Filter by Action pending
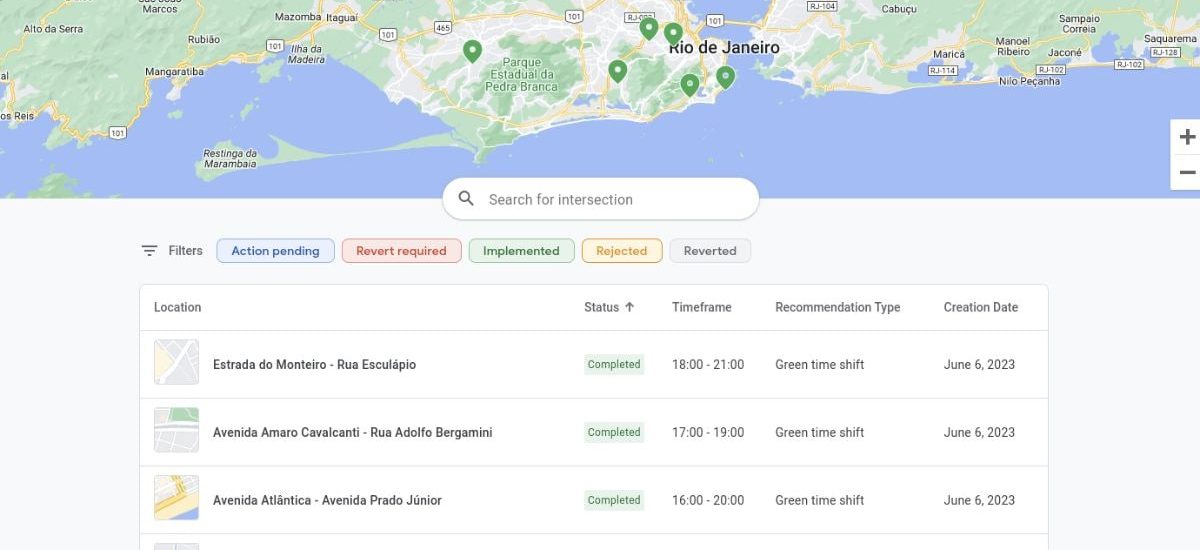 coord(275,251)
